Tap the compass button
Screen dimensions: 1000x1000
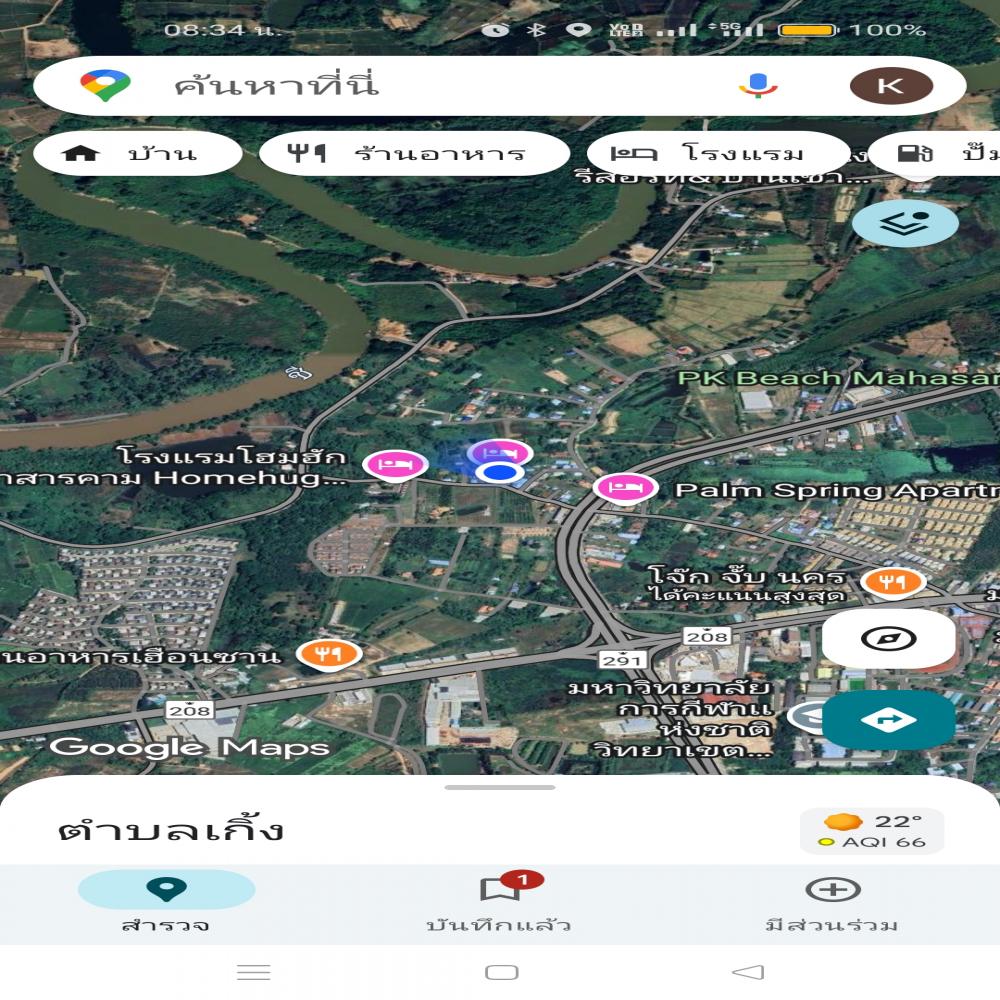888,639
